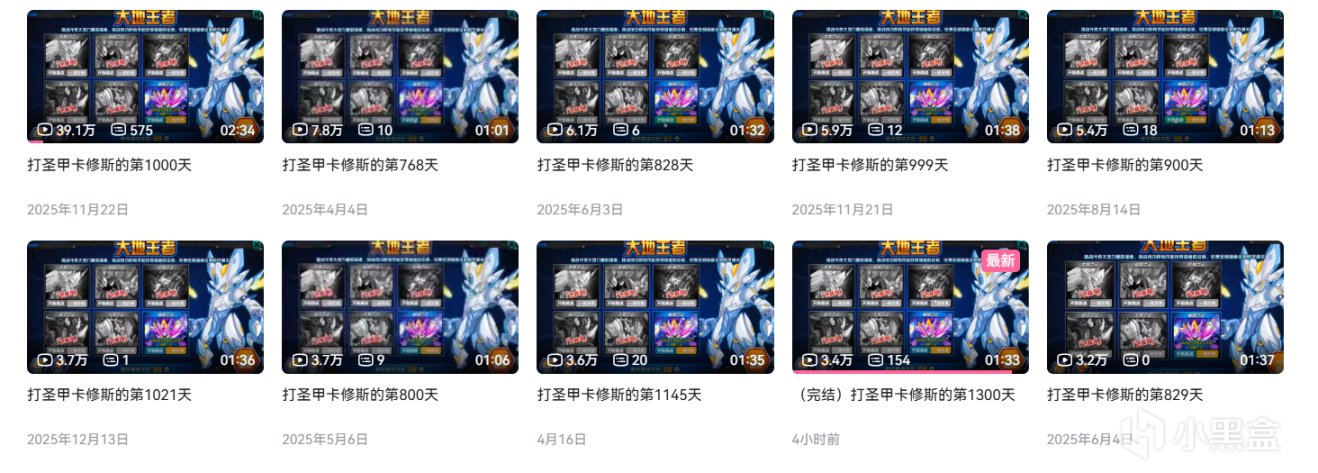Select the video 打圣甲卡修斯的第999天
The height and width of the screenshot is (473, 1318).
click(910, 76)
